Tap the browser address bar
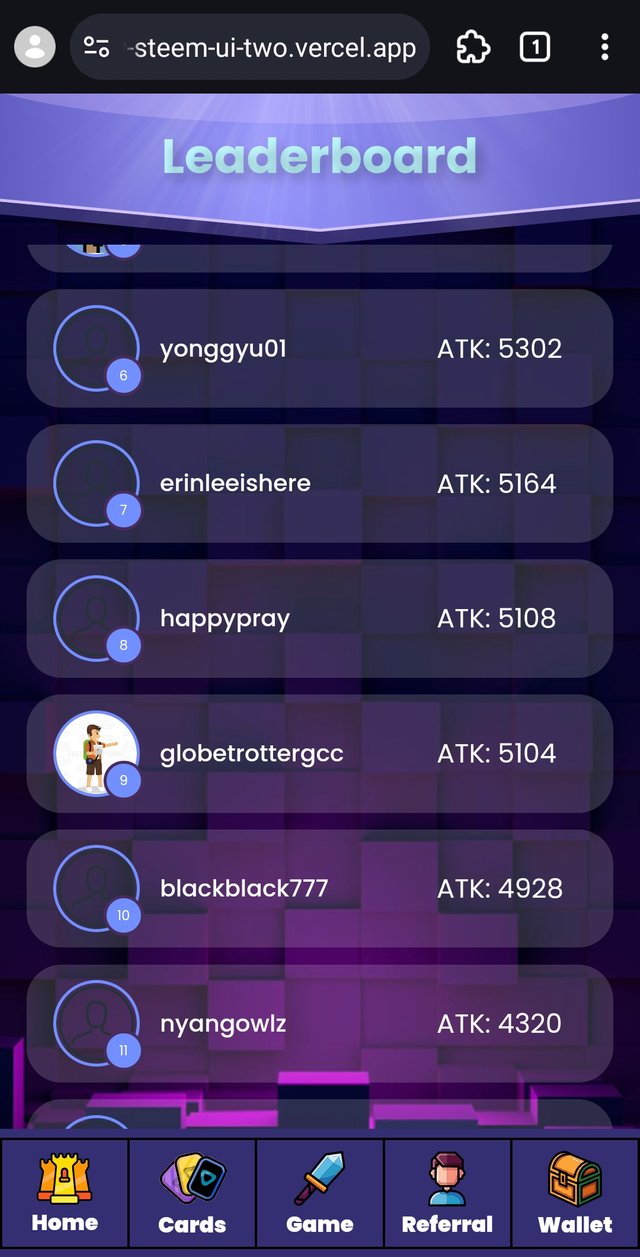 [250, 47]
